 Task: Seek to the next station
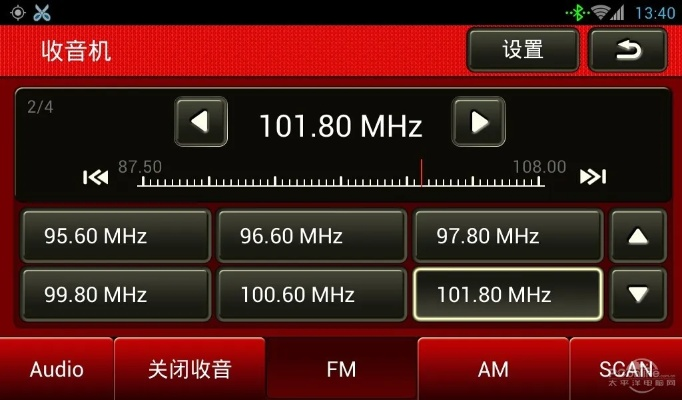(x=593, y=177)
